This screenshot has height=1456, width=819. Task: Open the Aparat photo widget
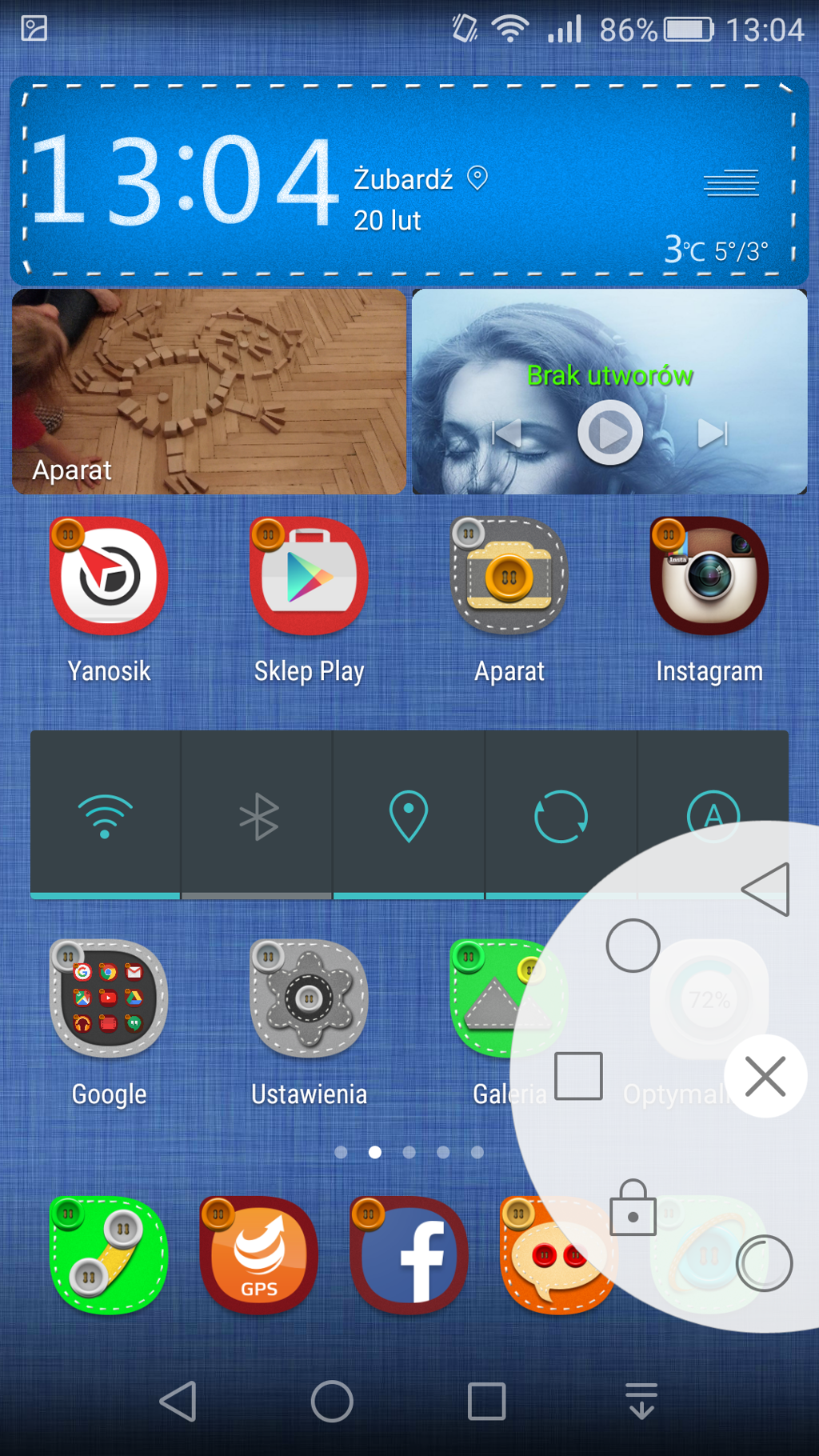click(210, 391)
